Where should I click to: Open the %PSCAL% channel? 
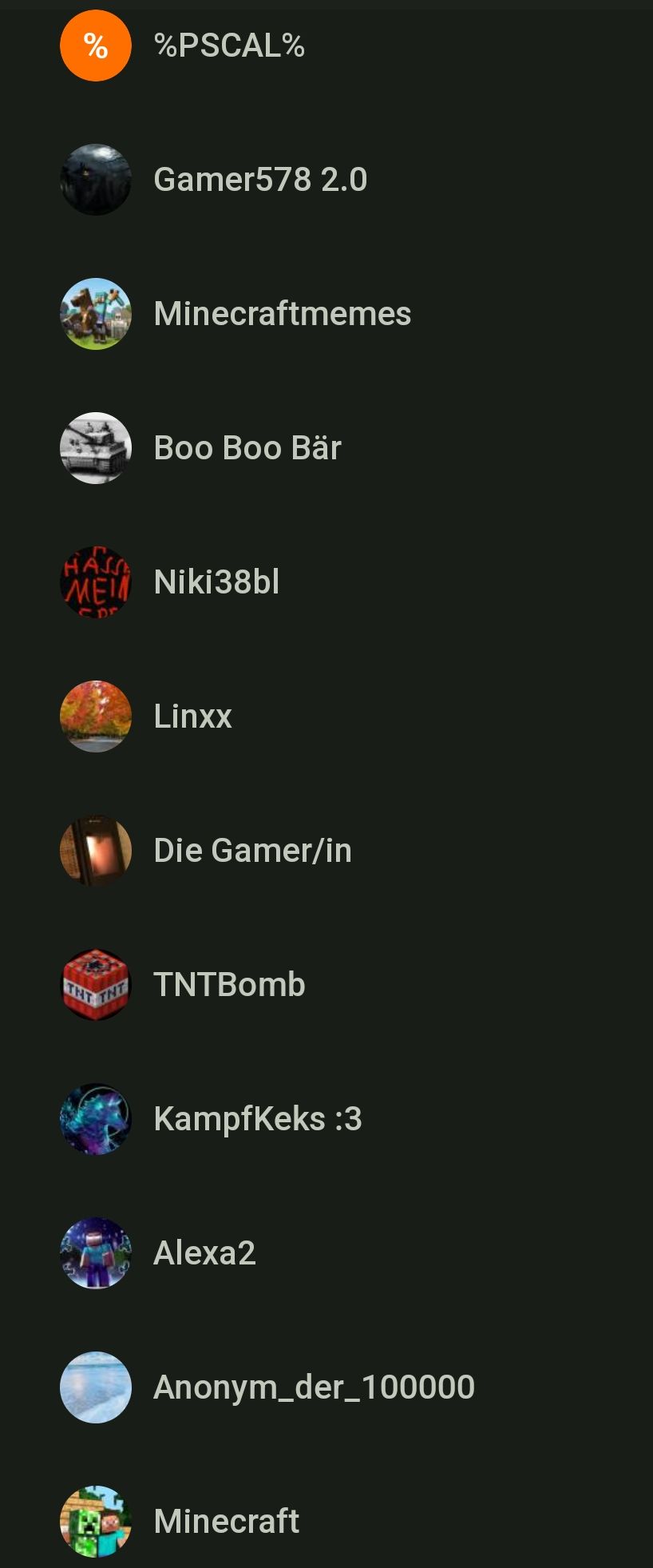tap(229, 46)
